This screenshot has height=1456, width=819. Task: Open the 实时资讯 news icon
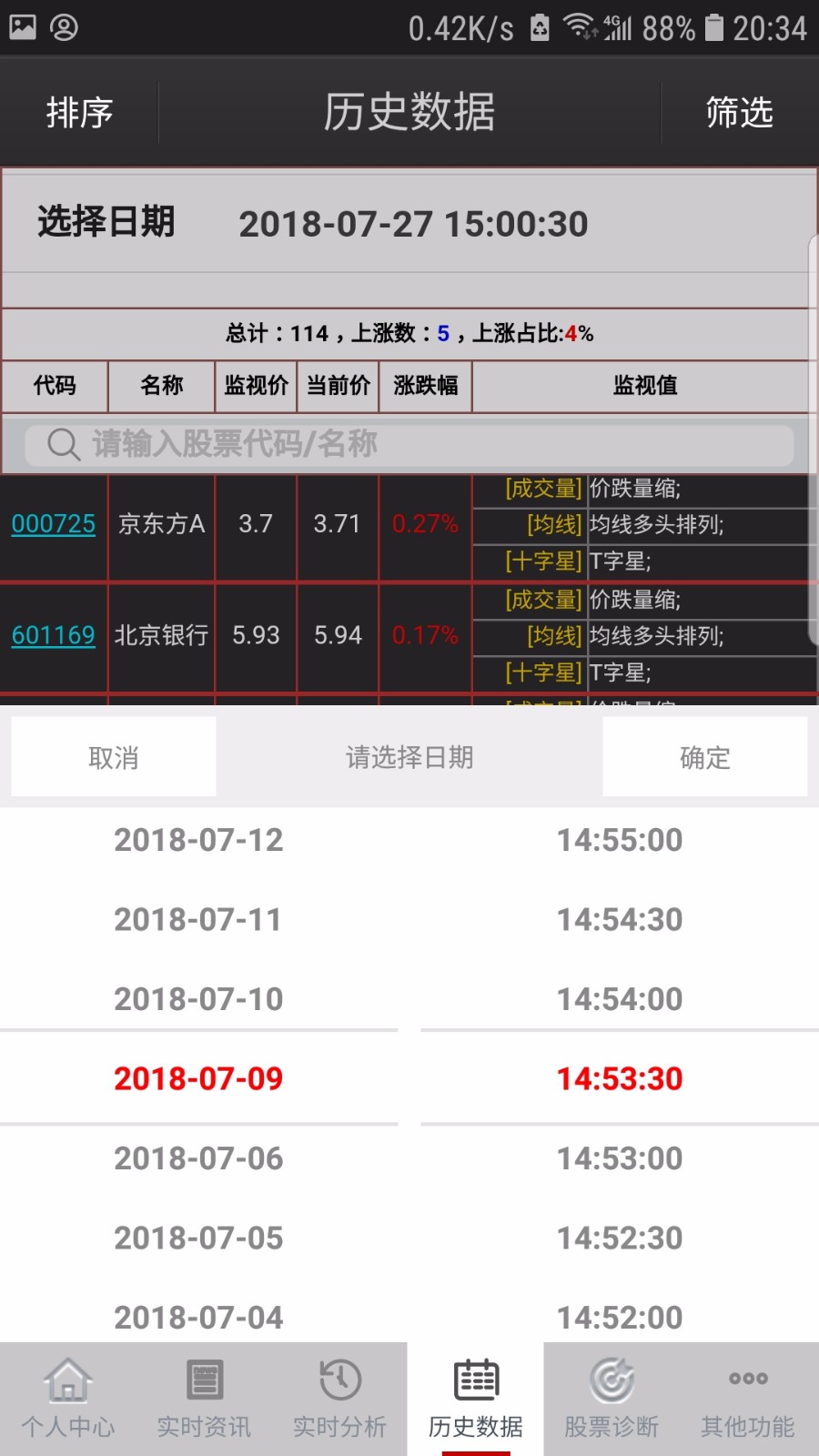[202, 1381]
